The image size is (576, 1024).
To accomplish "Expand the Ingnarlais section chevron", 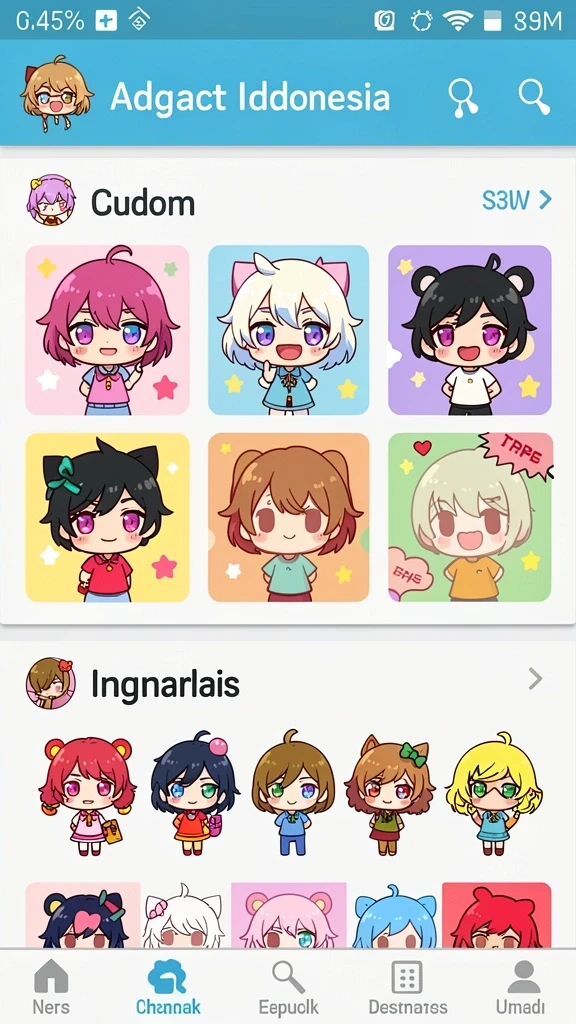I will pyautogui.click(x=535, y=679).
